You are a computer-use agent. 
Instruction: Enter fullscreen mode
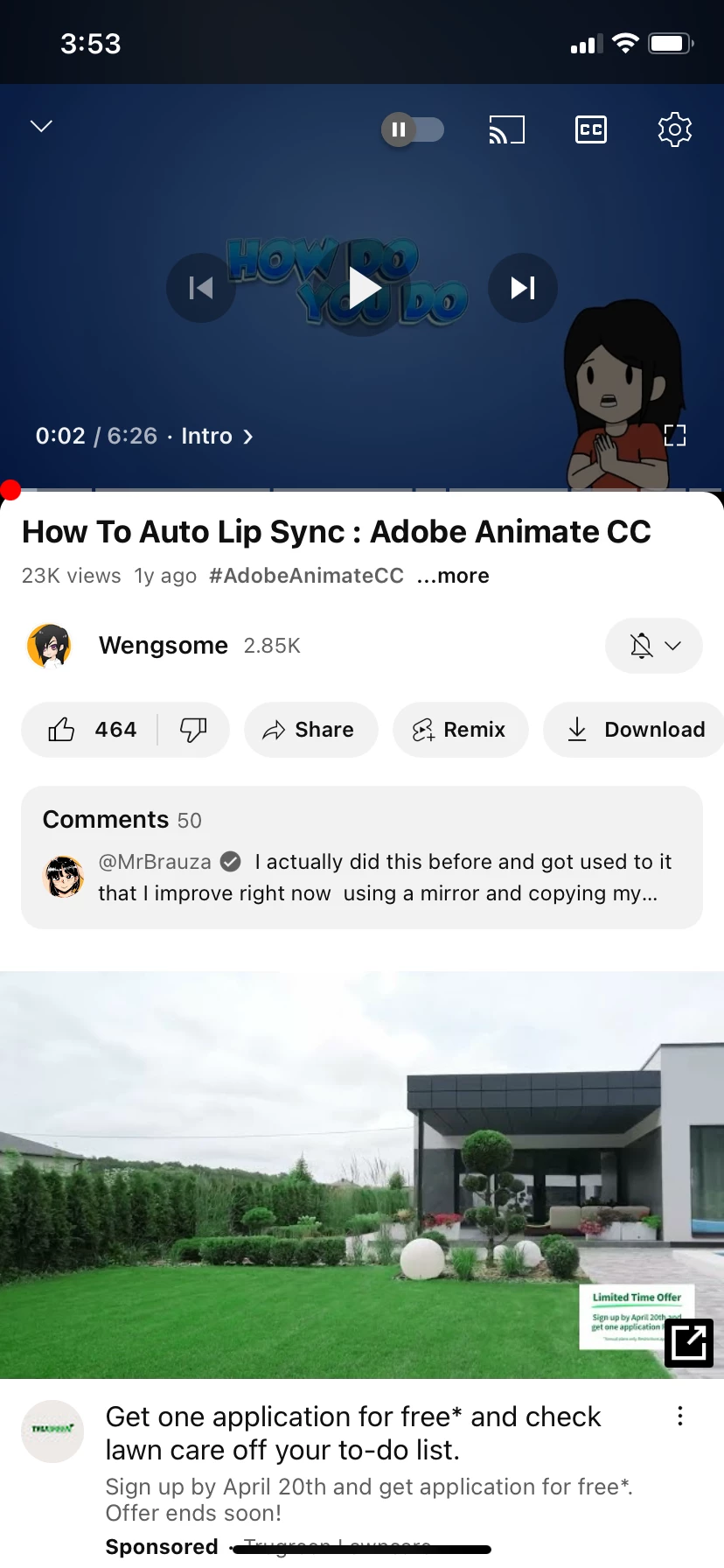675,436
